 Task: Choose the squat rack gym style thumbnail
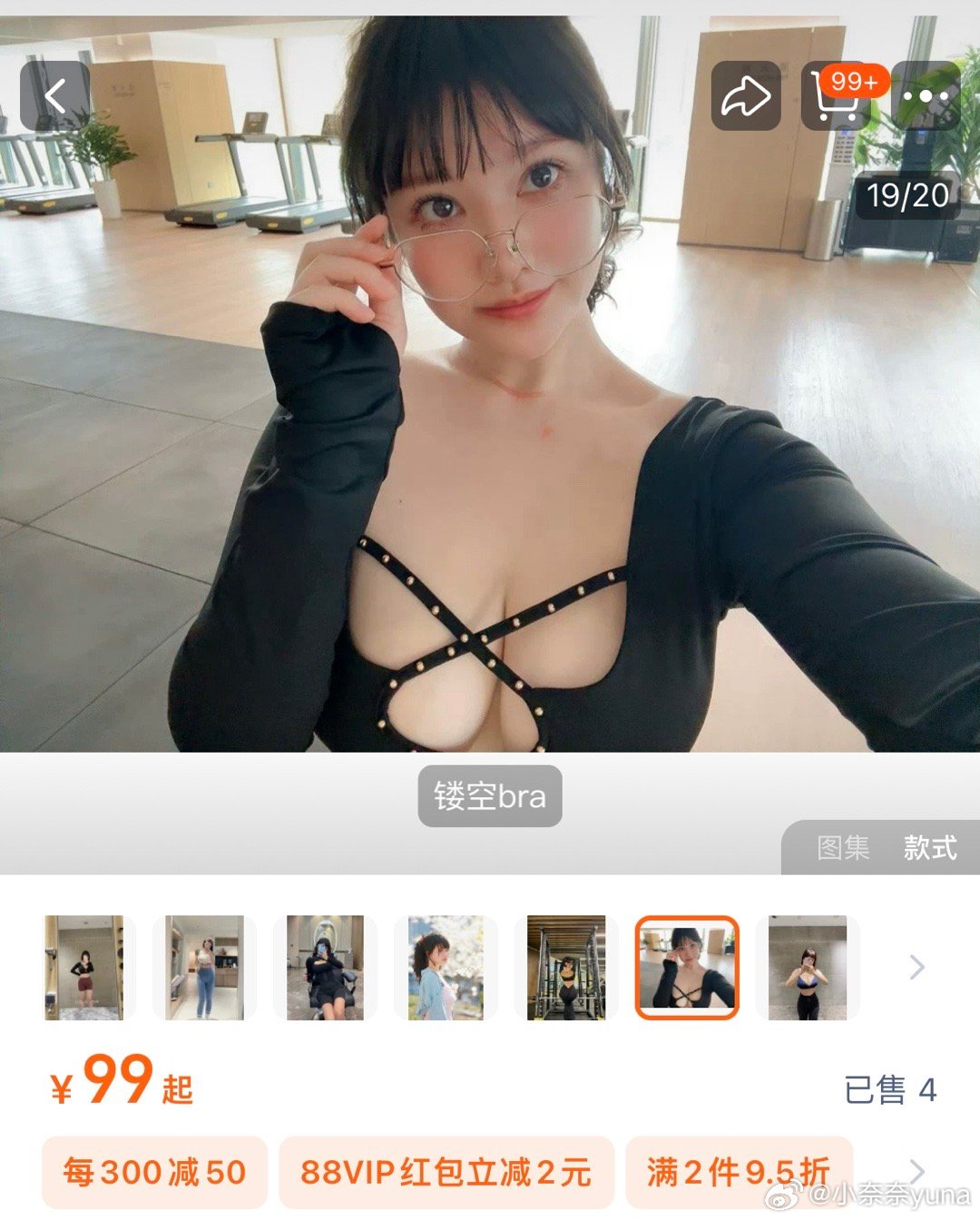566,968
